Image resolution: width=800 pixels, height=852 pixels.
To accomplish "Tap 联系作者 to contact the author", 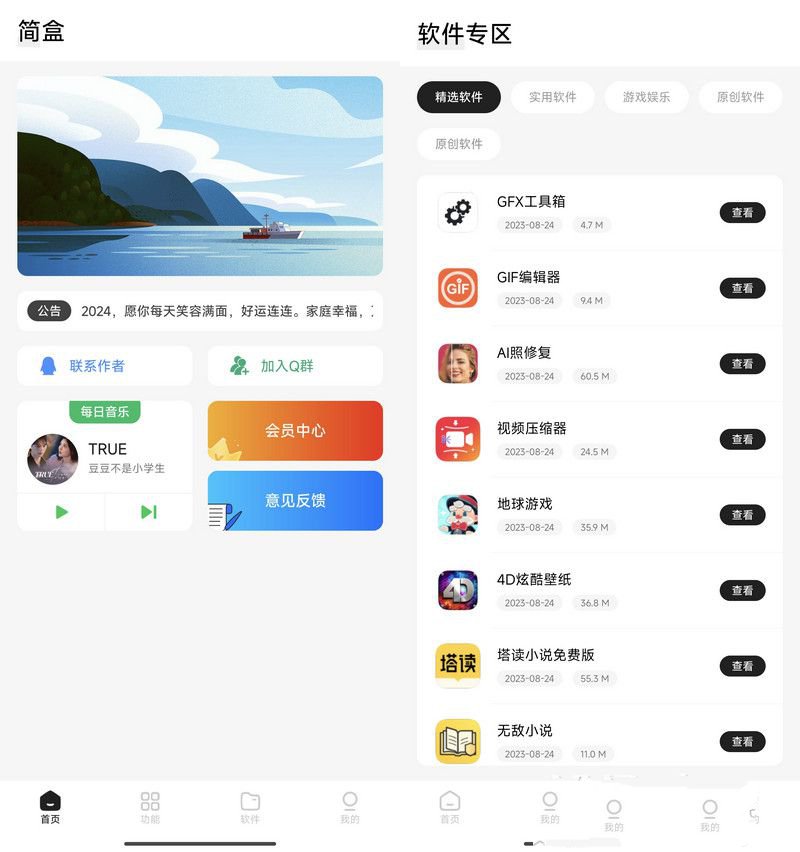I will click(104, 366).
